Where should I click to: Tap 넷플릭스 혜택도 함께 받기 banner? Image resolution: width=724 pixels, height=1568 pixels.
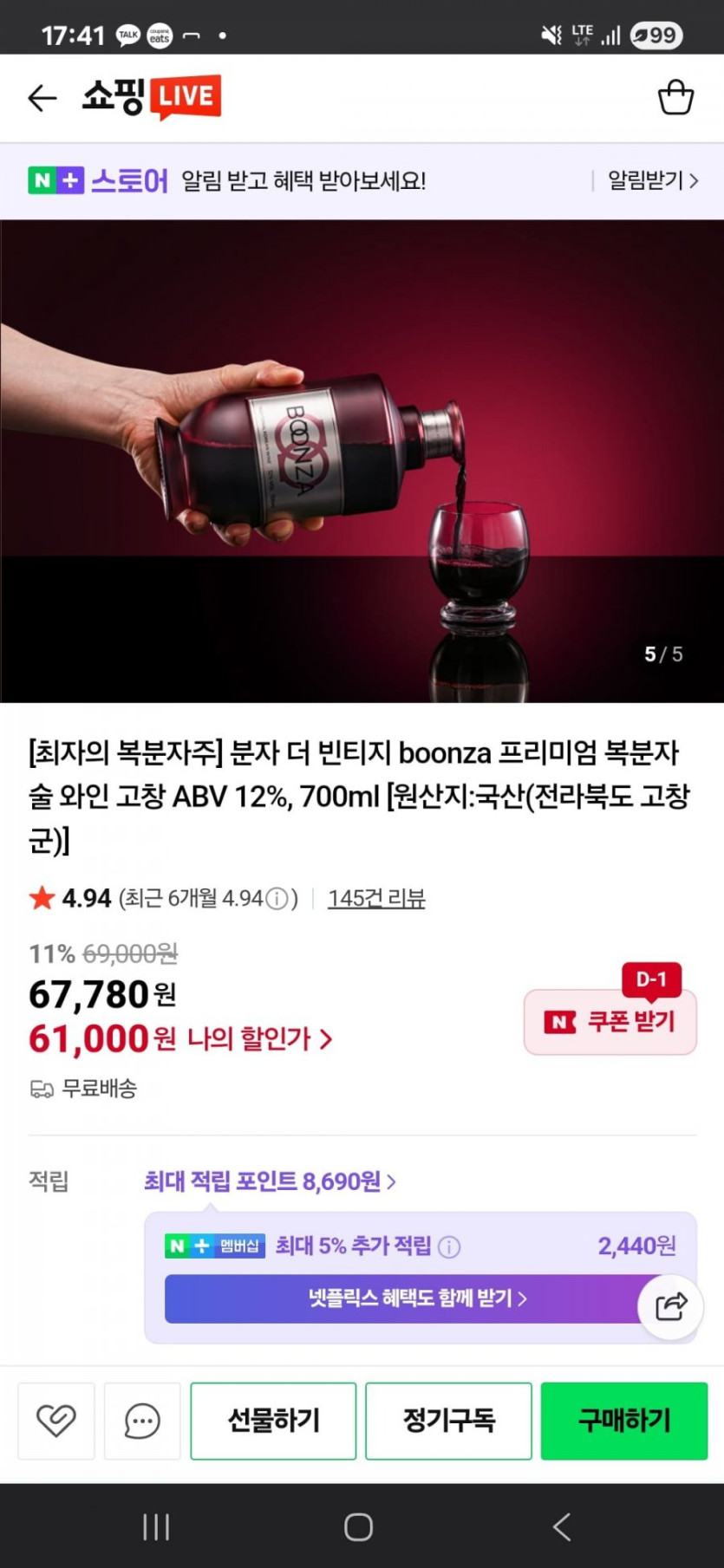tap(416, 1298)
